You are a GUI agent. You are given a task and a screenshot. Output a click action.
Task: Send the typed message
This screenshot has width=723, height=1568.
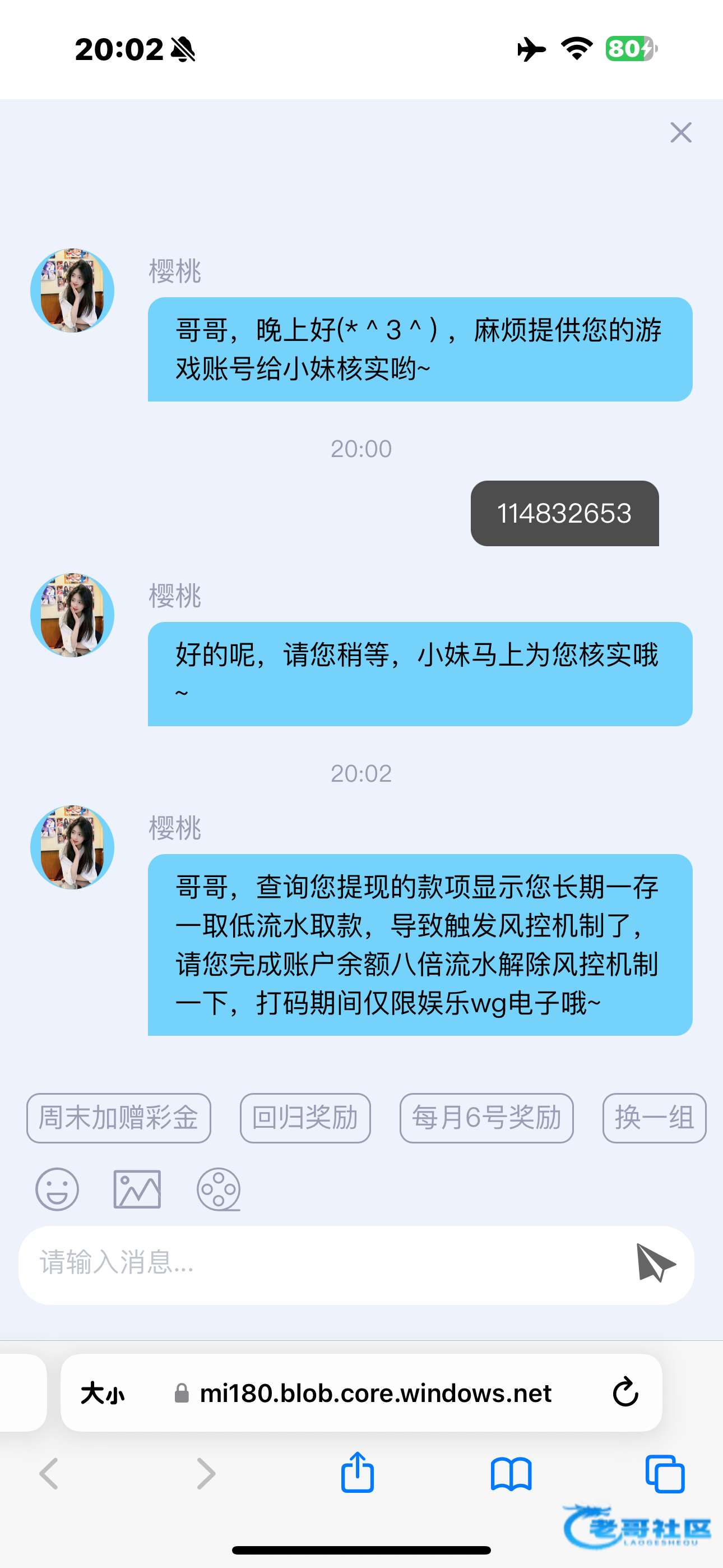[x=655, y=1262]
